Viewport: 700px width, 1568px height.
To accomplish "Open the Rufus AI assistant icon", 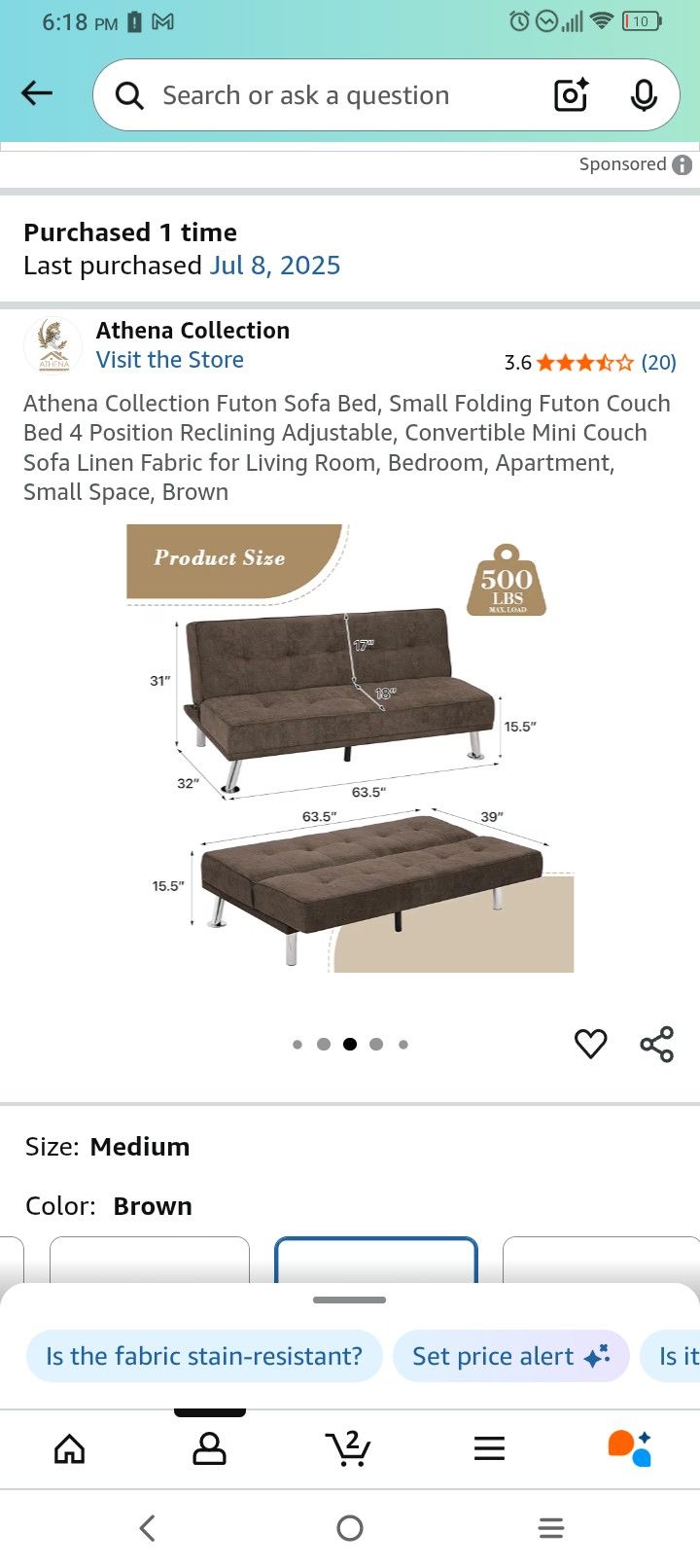I will point(629,1448).
